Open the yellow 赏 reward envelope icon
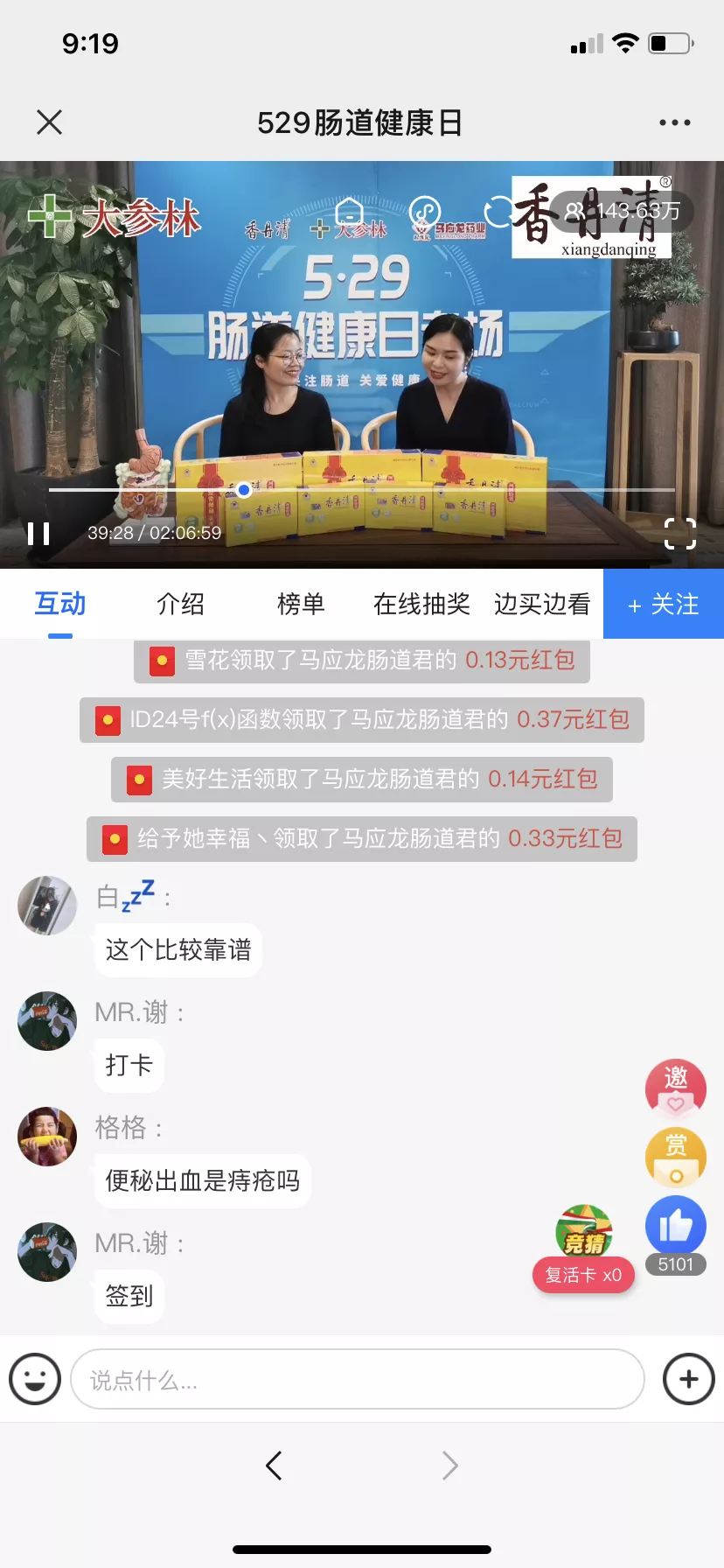The image size is (724, 1568). pos(675,1157)
